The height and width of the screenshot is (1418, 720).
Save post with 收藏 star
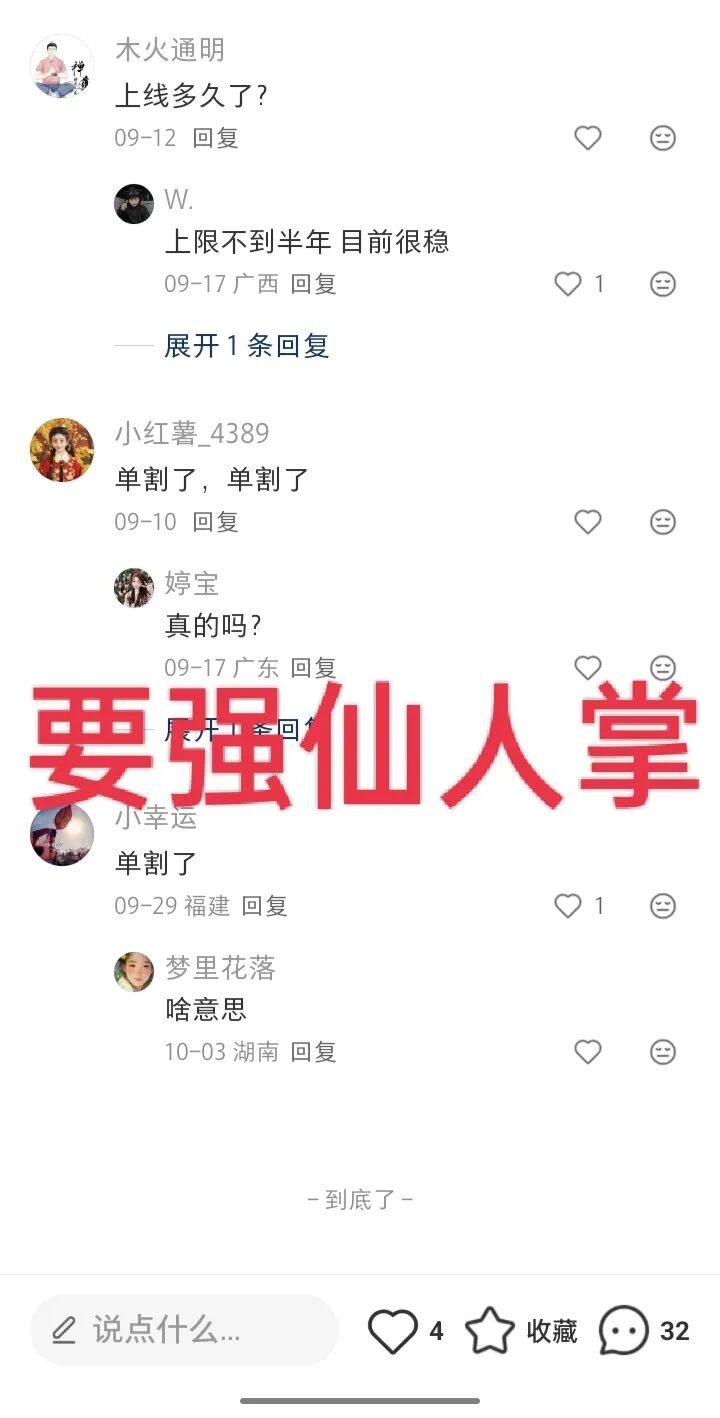tap(490, 1331)
